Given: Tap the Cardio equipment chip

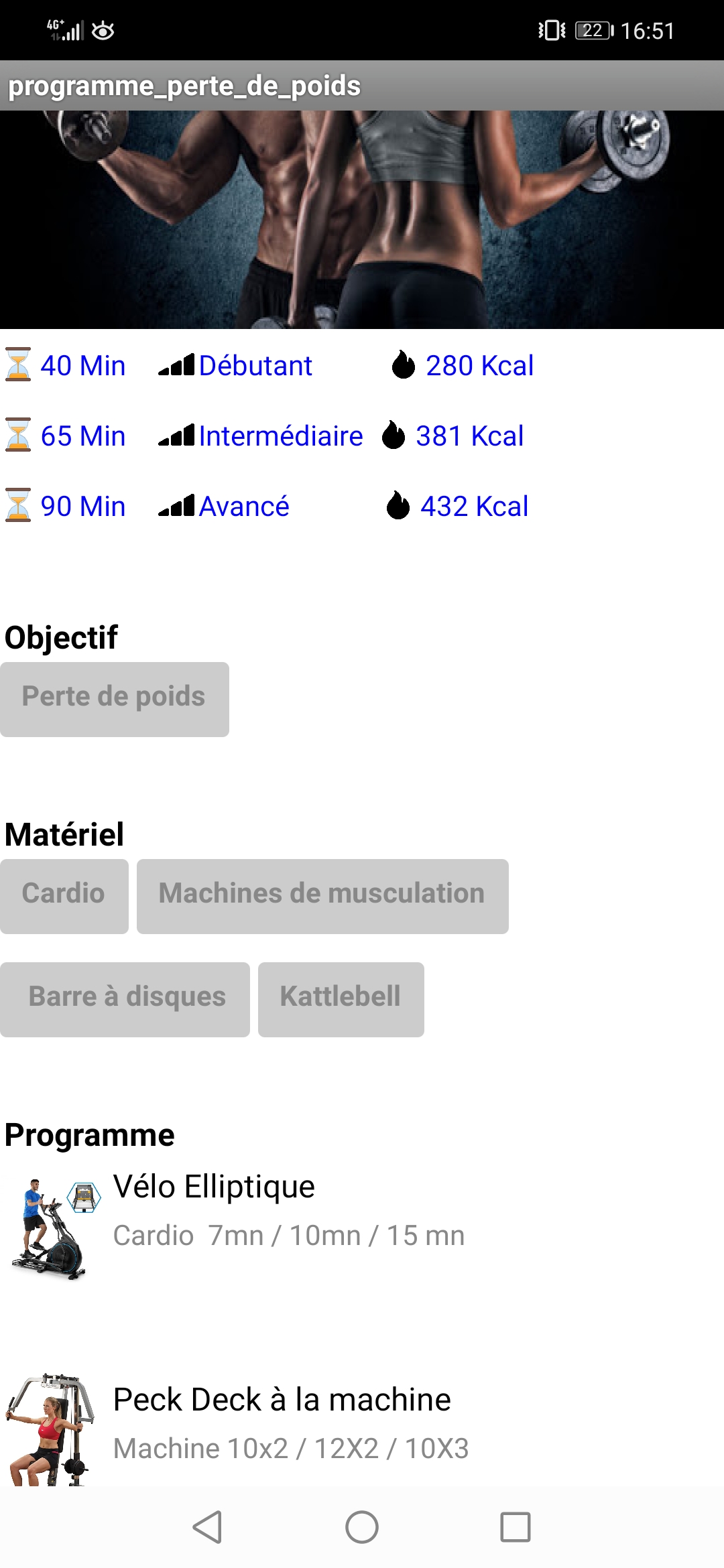Looking at the screenshot, I should 64,896.
